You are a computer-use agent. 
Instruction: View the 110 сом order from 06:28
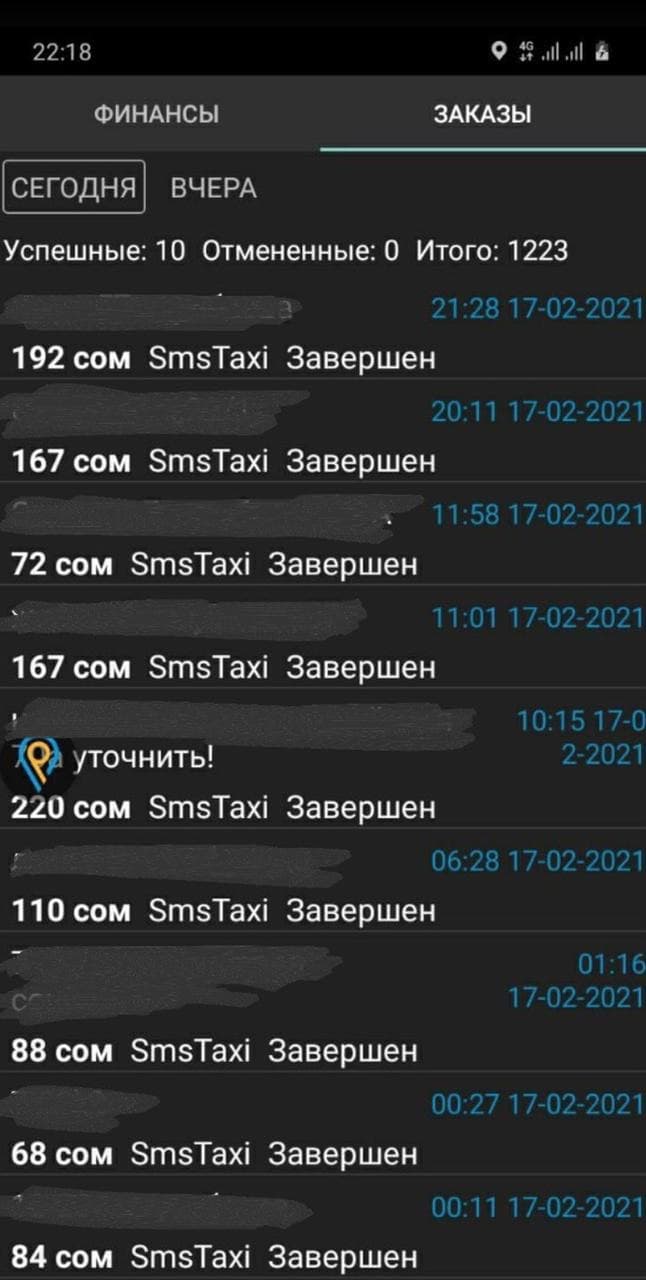click(x=322, y=887)
